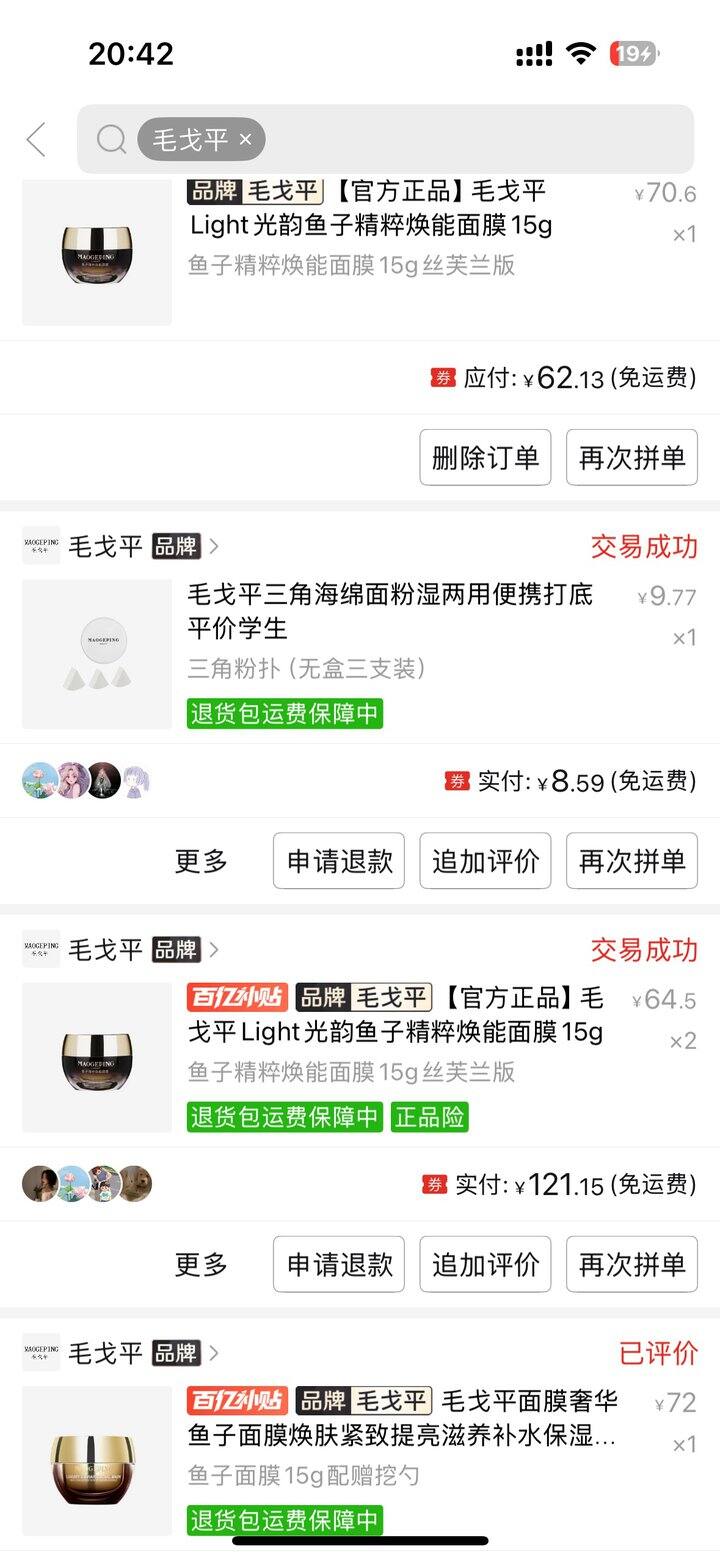720x1560 pixels.
Task: Tap 再次拼单 on the ¥62.13 order
Action: coord(632,458)
